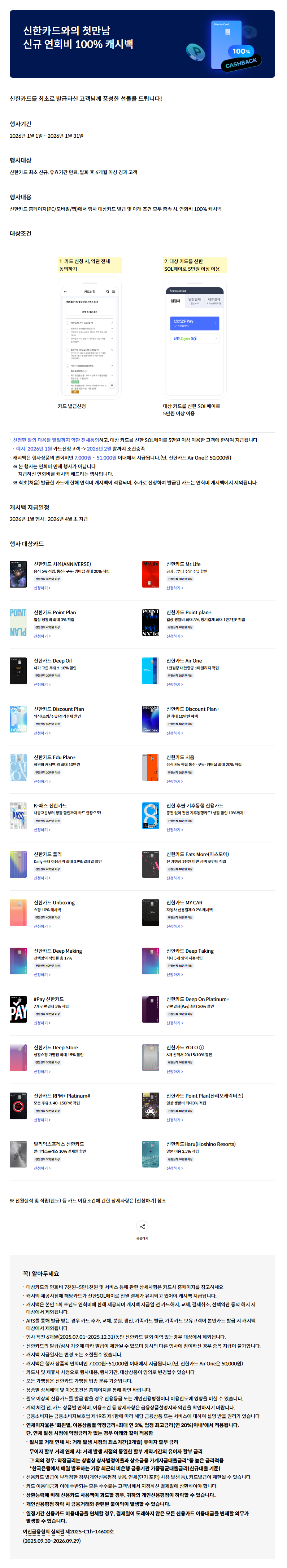Image resolution: width=287 pixels, height=1568 pixels.
Task: Select 신청하기 for 신한카드 Point plan+
Action: click(175, 636)
